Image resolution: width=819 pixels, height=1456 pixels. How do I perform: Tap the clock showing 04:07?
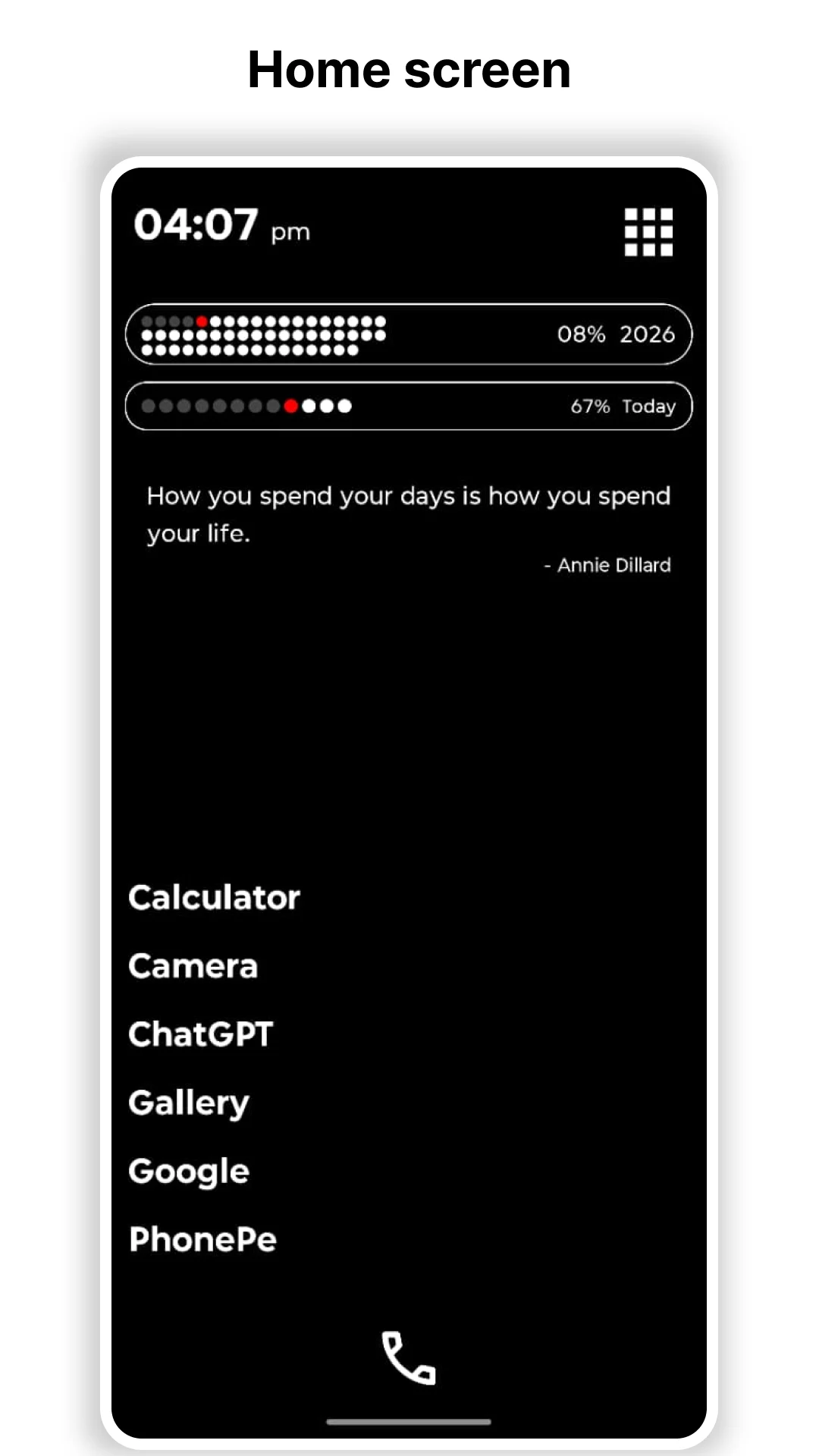[x=199, y=225]
